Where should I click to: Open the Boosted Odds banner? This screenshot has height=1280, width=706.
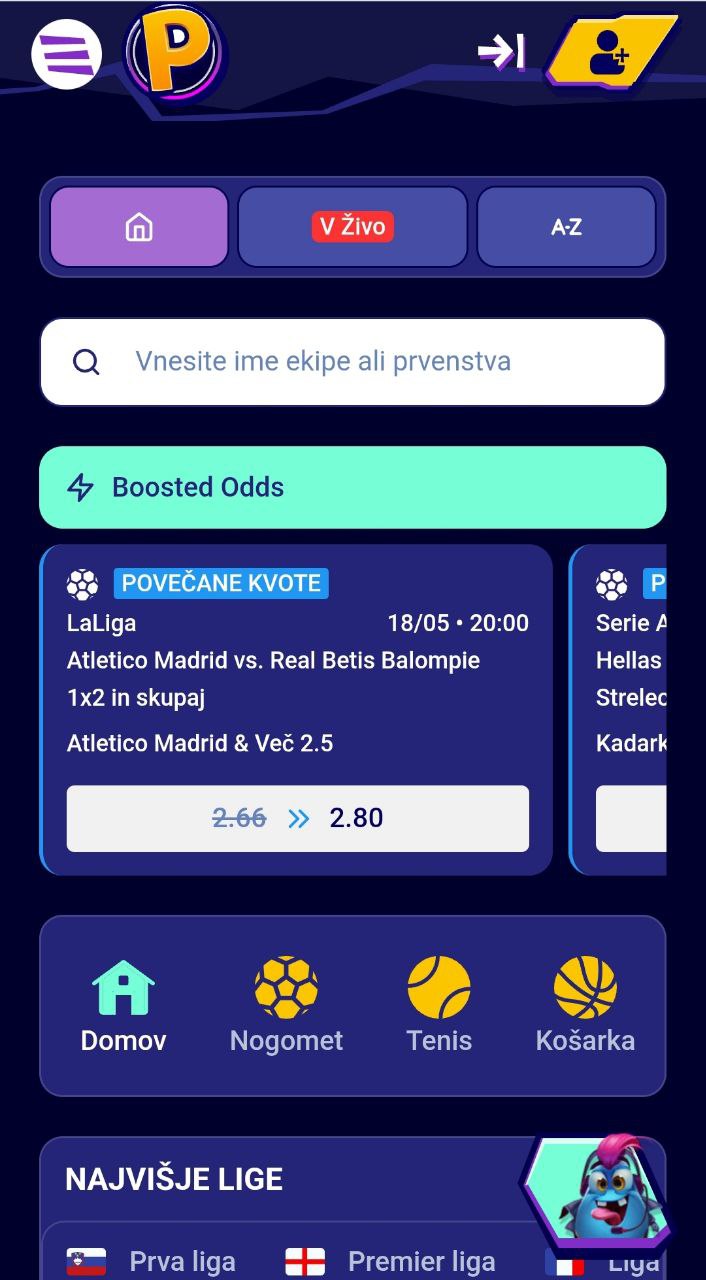click(x=352, y=487)
